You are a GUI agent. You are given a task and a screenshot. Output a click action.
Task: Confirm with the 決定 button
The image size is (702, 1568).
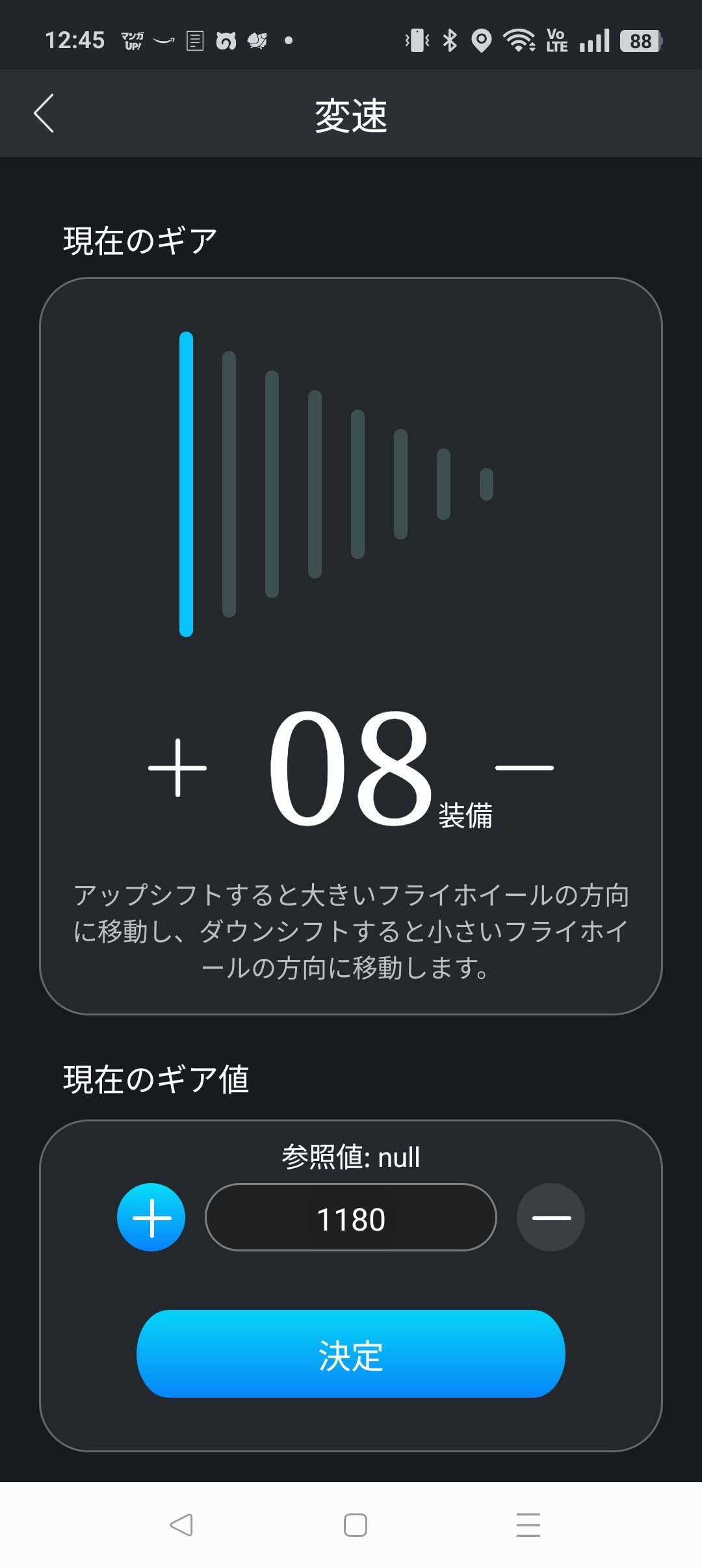351,1354
